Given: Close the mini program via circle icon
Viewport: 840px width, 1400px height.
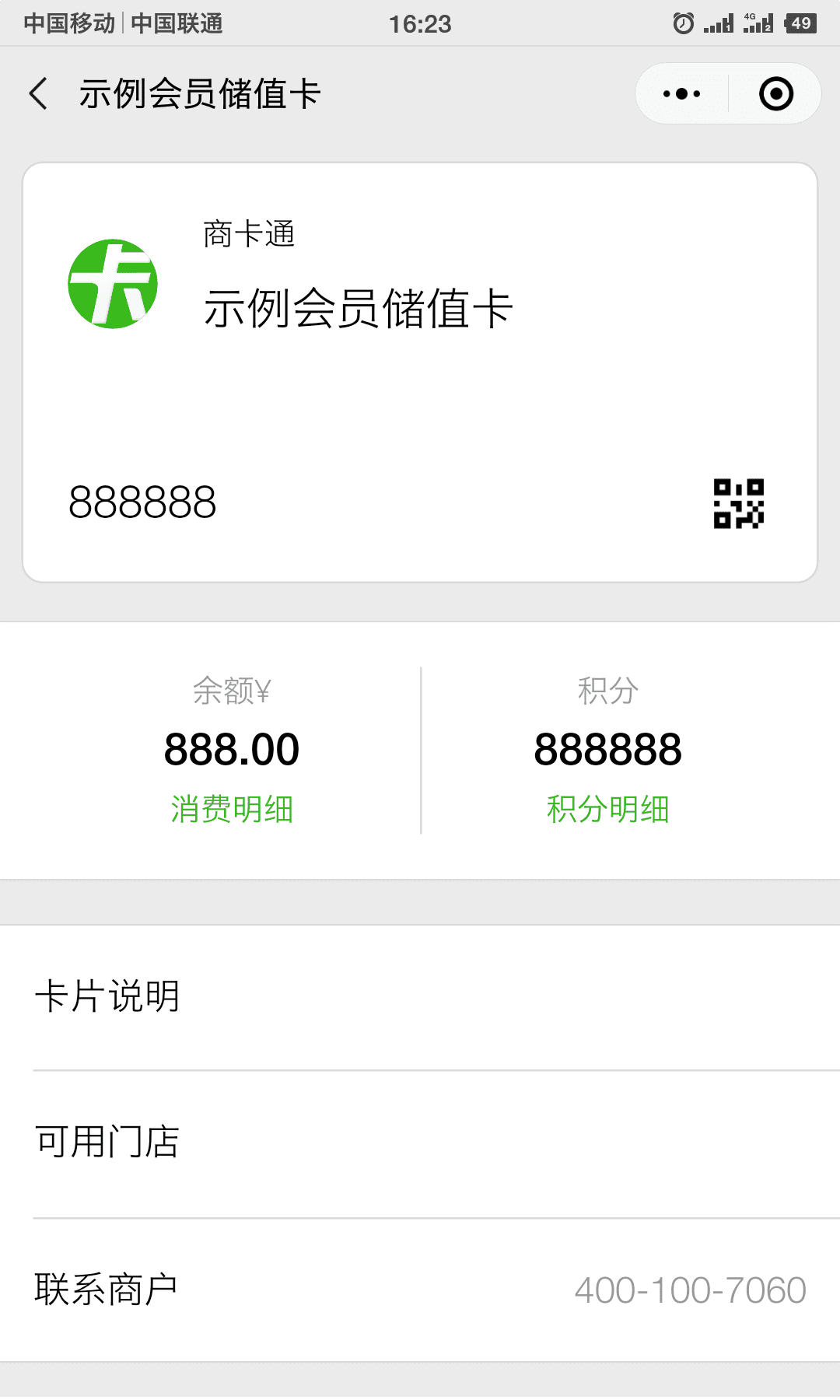Looking at the screenshot, I should (x=775, y=94).
